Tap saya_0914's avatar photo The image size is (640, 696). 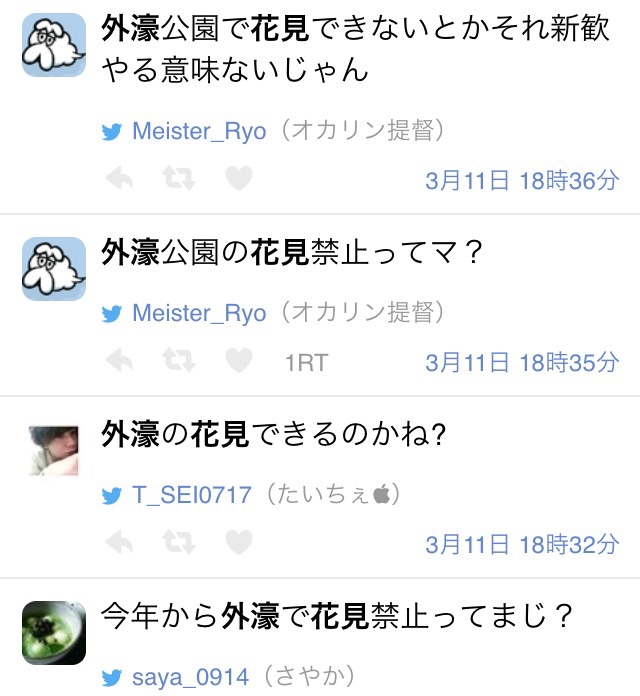pos(54,631)
